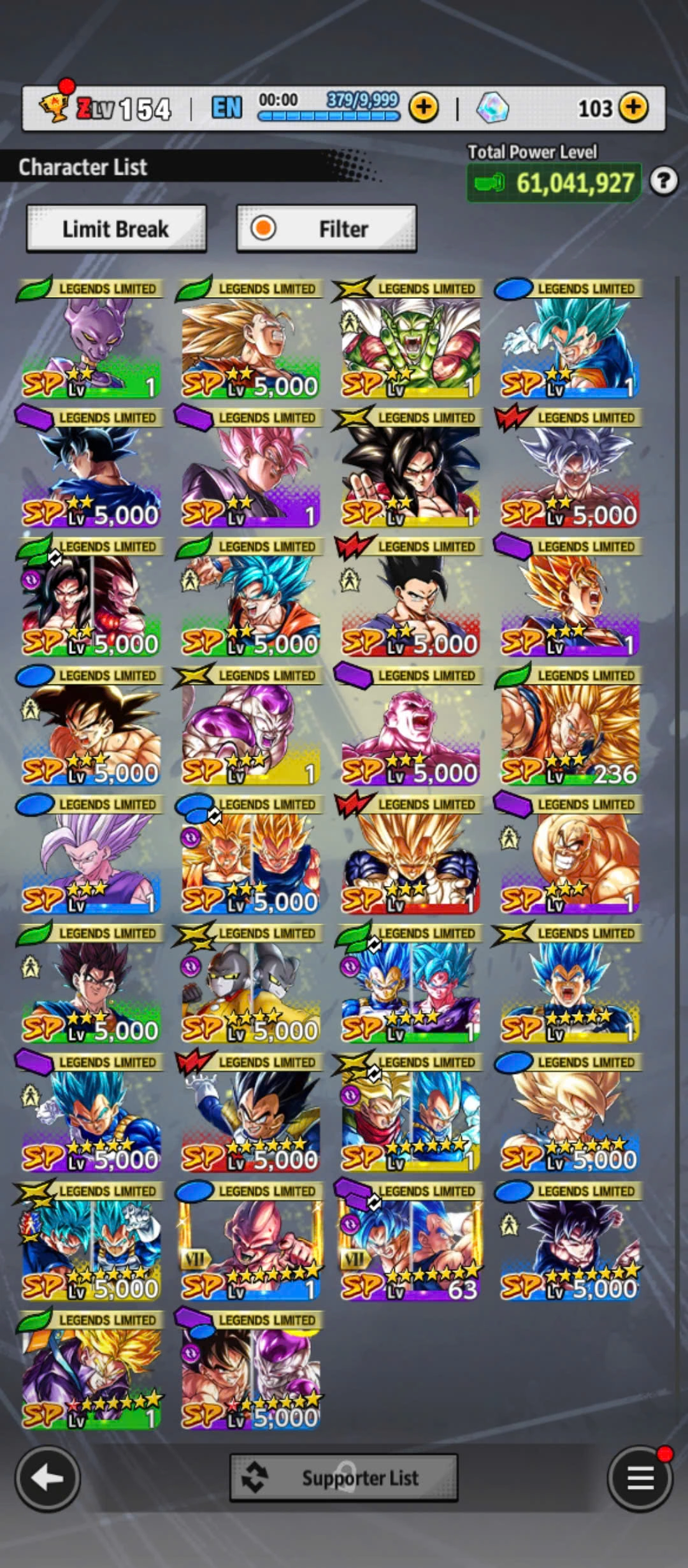Open the hamburger main menu

tap(640, 1478)
